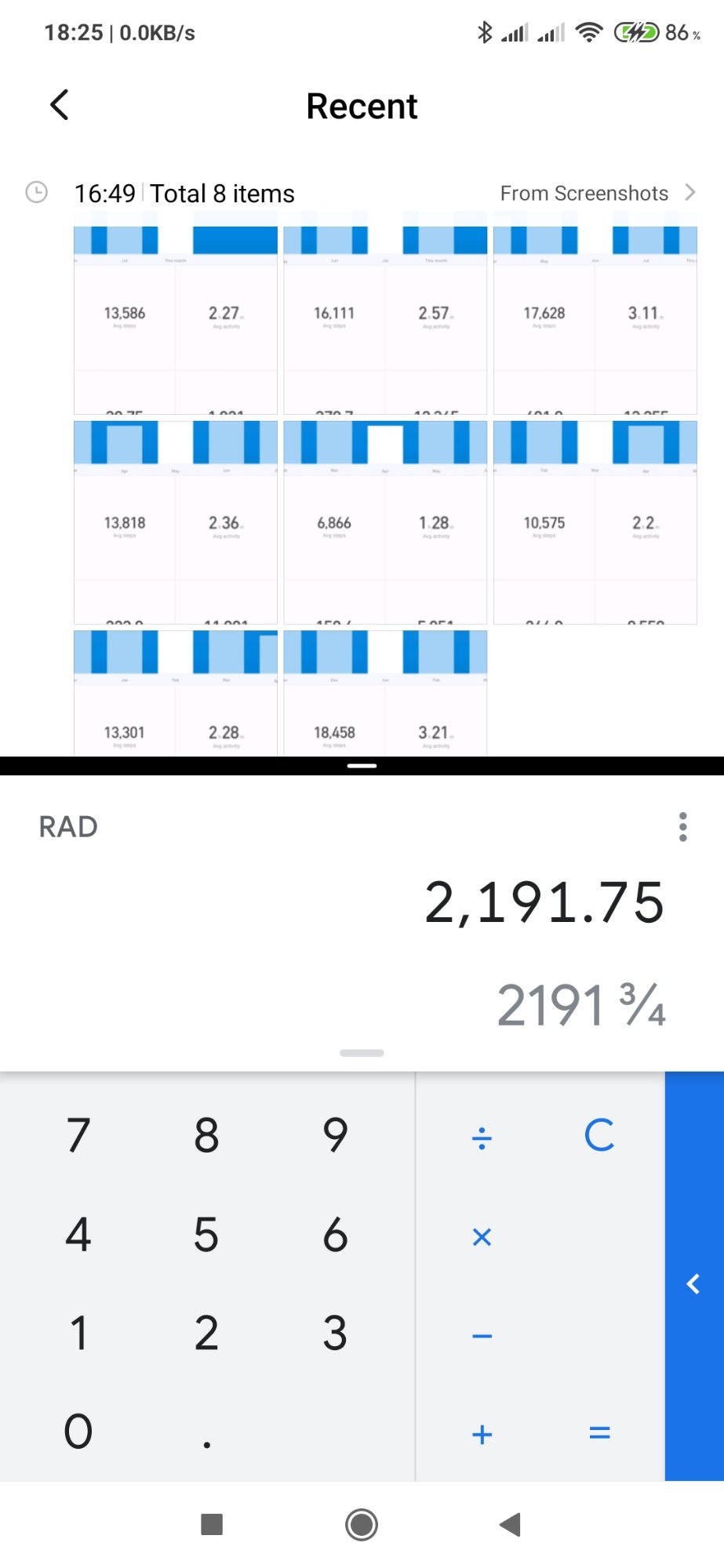
Task: Select the multiply operator
Action: 482,1236
